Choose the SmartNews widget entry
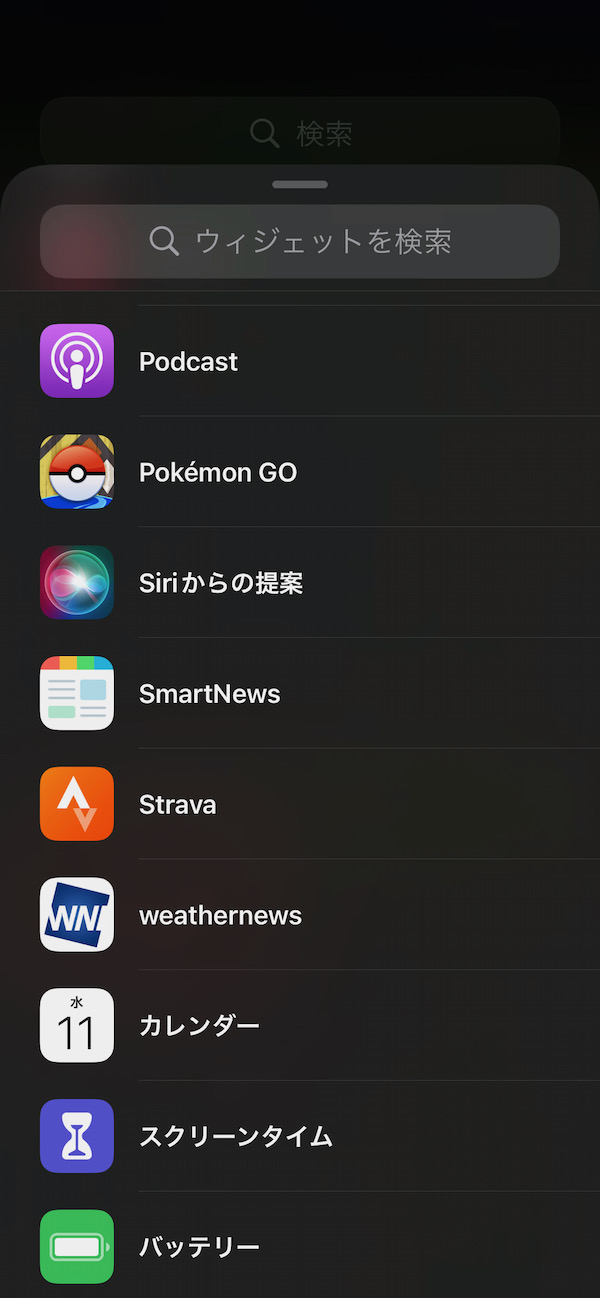The image size is (600, 1298). click(x=300, y=694)
